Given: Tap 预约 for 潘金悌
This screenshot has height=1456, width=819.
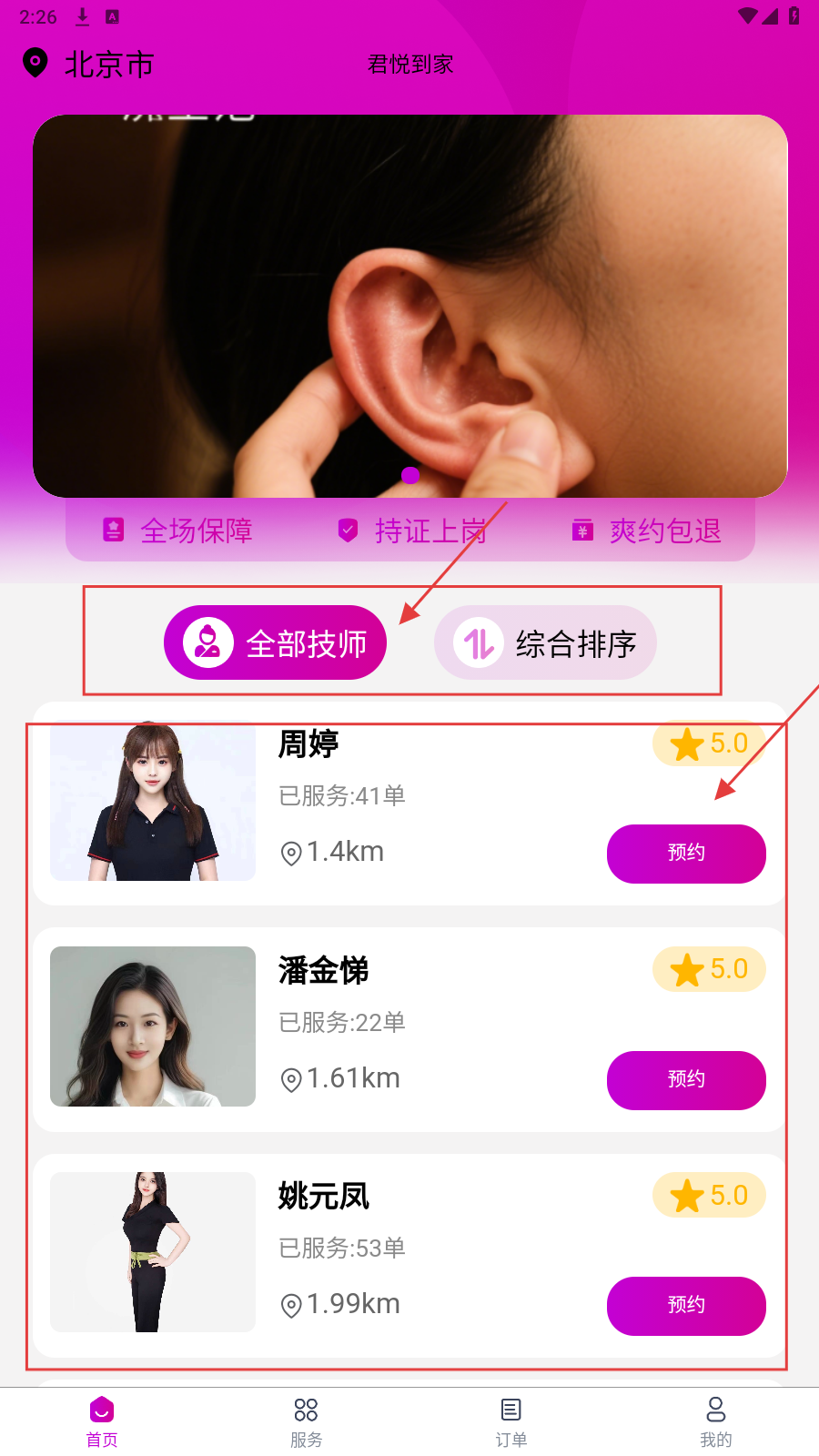Looking at the screenshot, I should pos(686,1080).
